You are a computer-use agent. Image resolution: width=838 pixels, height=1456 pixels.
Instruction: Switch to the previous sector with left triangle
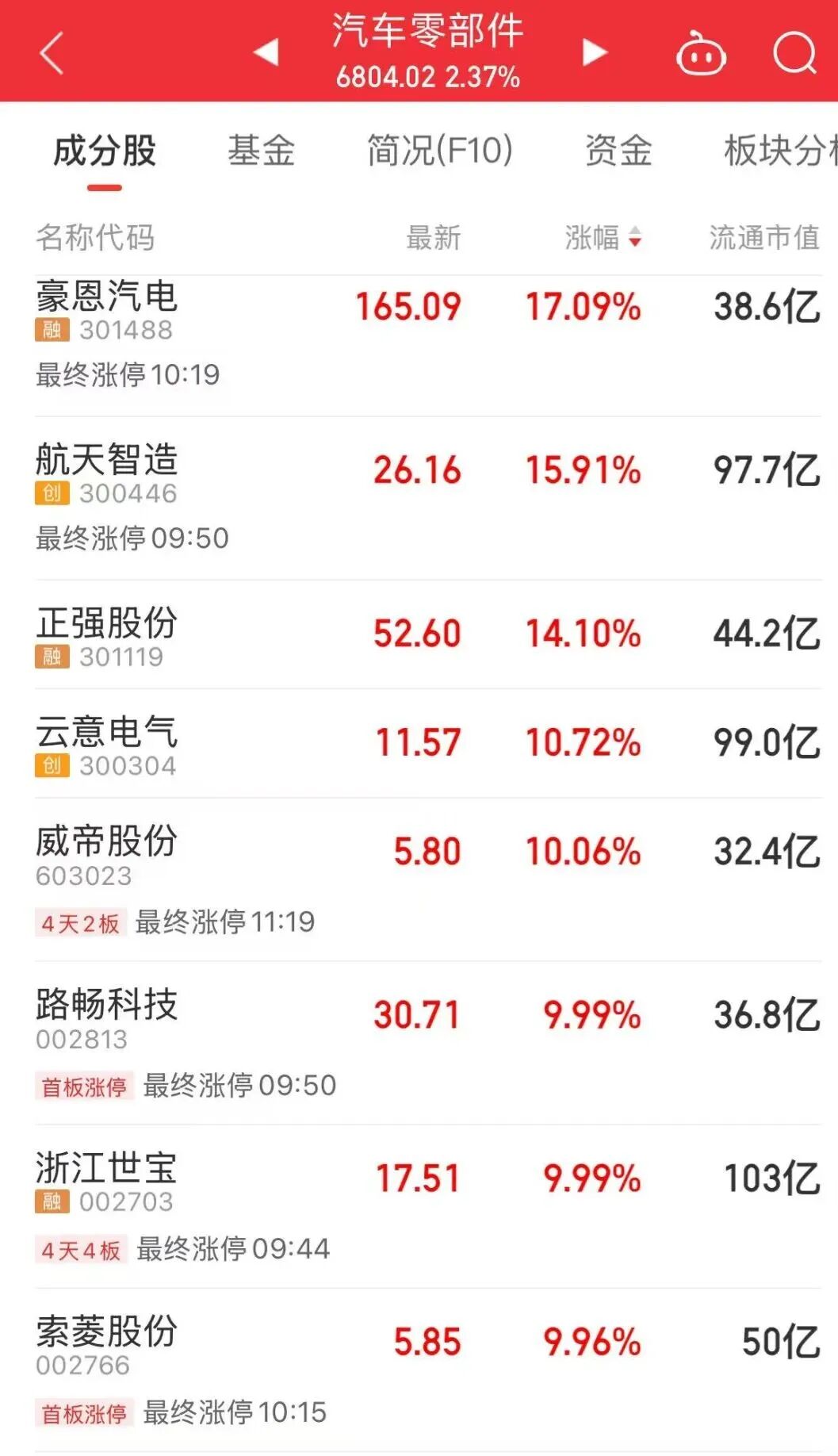266,52
